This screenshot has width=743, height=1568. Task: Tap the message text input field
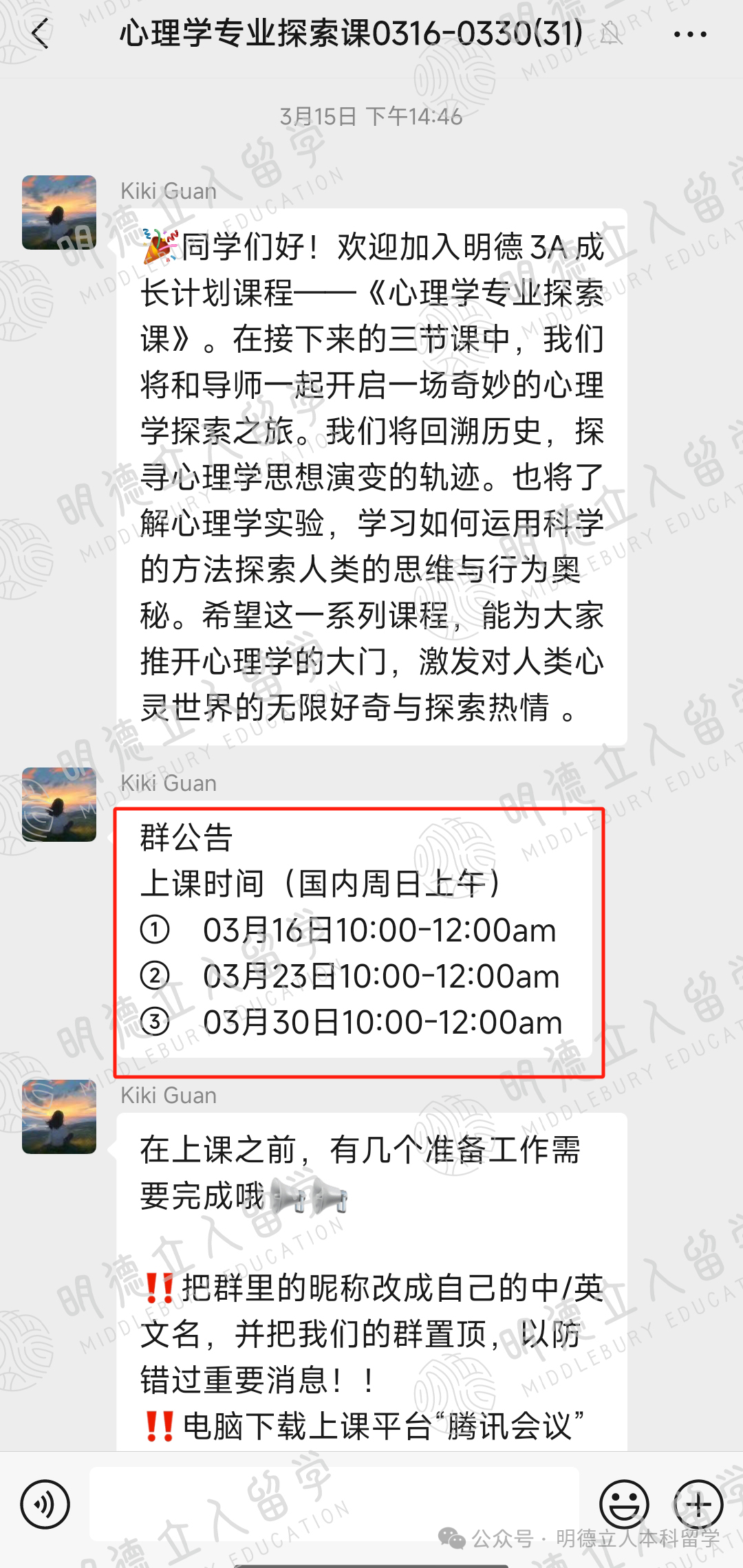coord(334,1504)
